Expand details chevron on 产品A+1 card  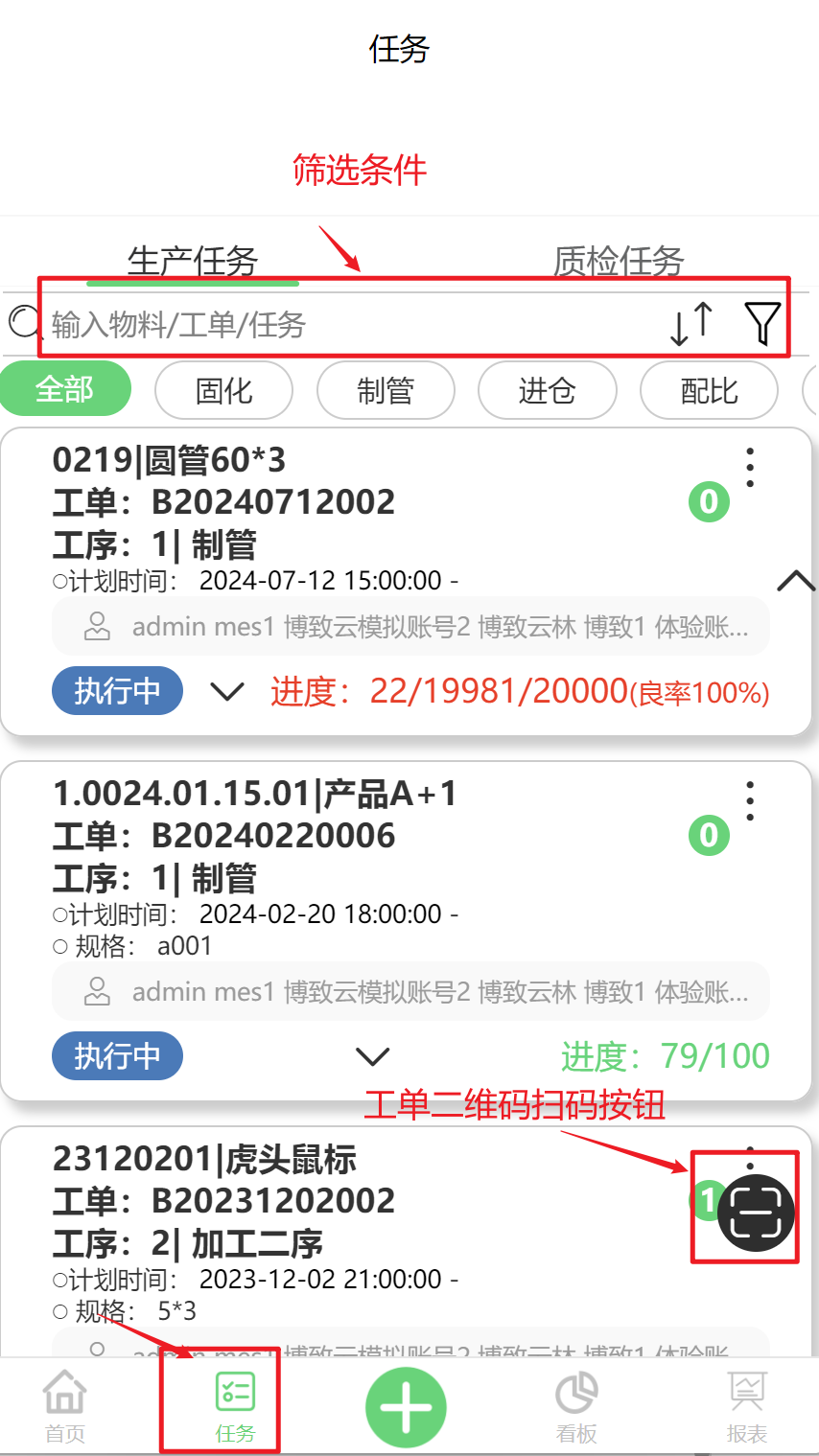point(372,1056)
